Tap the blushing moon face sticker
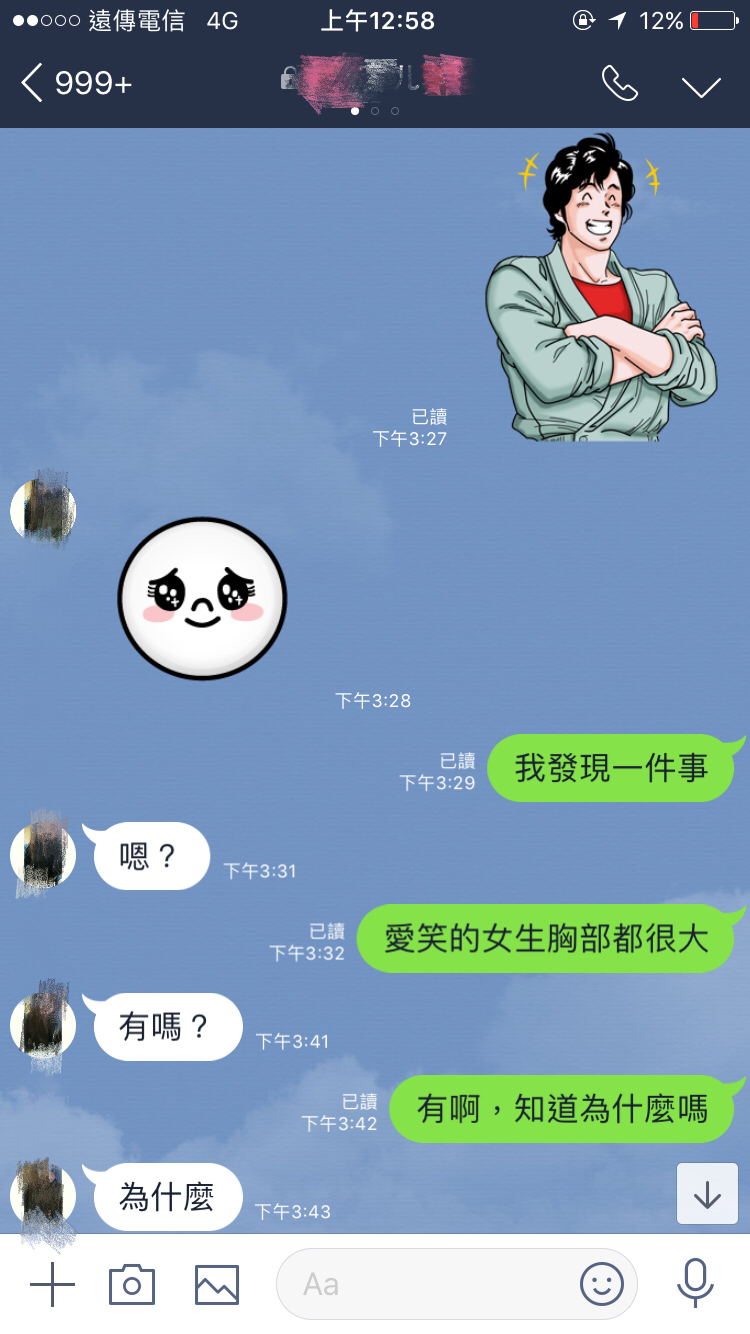The image size is (750, 1334). (x=202, y=598)
